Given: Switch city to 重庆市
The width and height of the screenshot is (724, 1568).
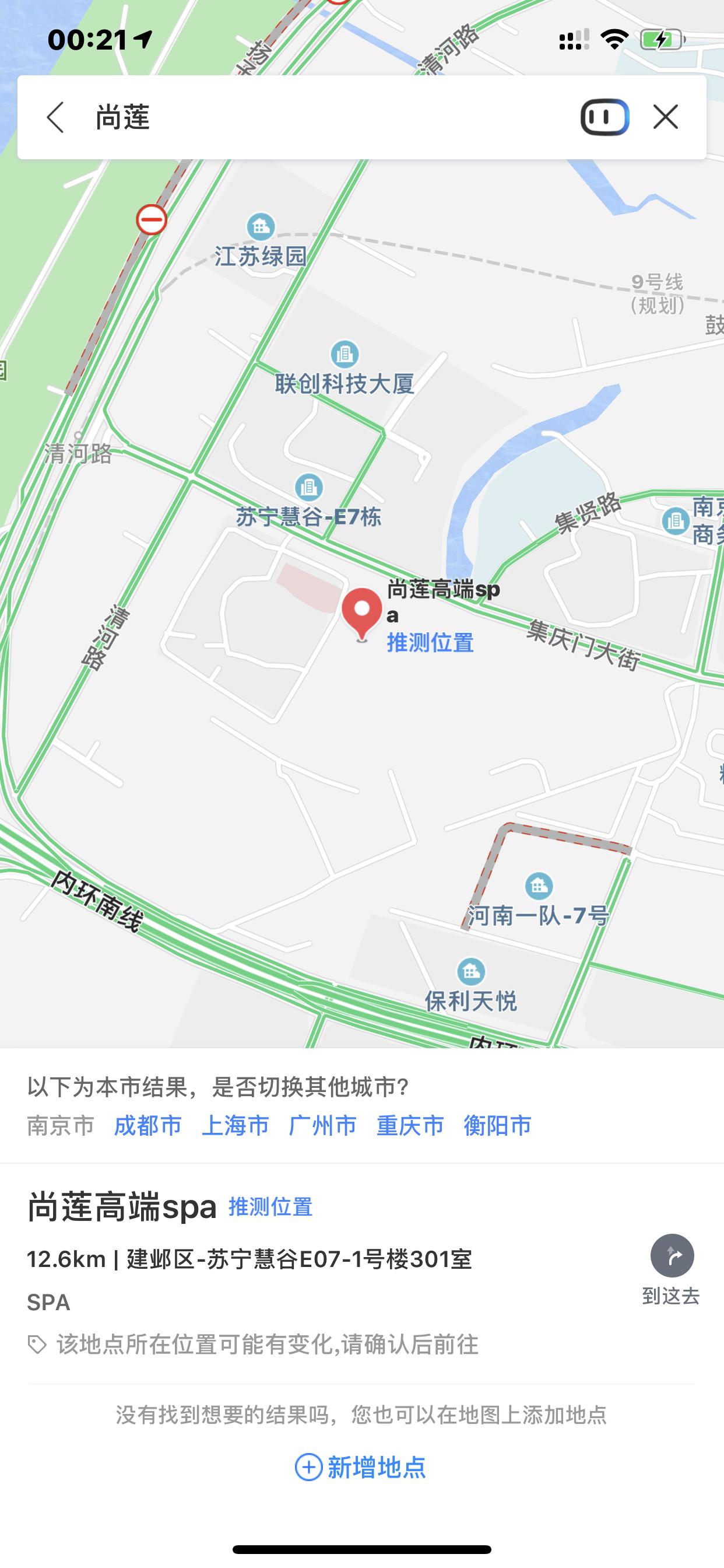Looking at the screenshot, I should point(410,1125).
